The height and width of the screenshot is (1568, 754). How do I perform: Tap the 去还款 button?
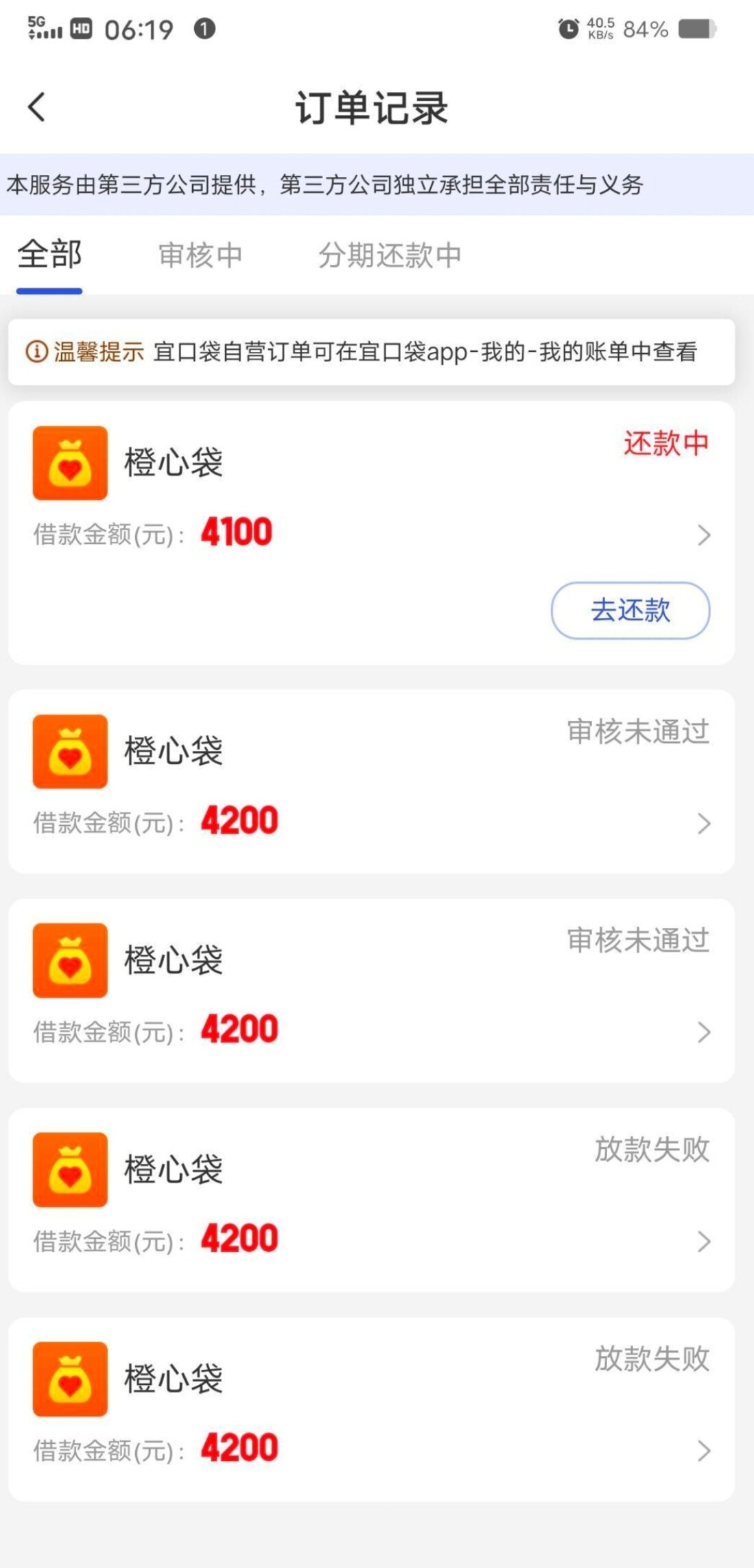coord(630,610)
